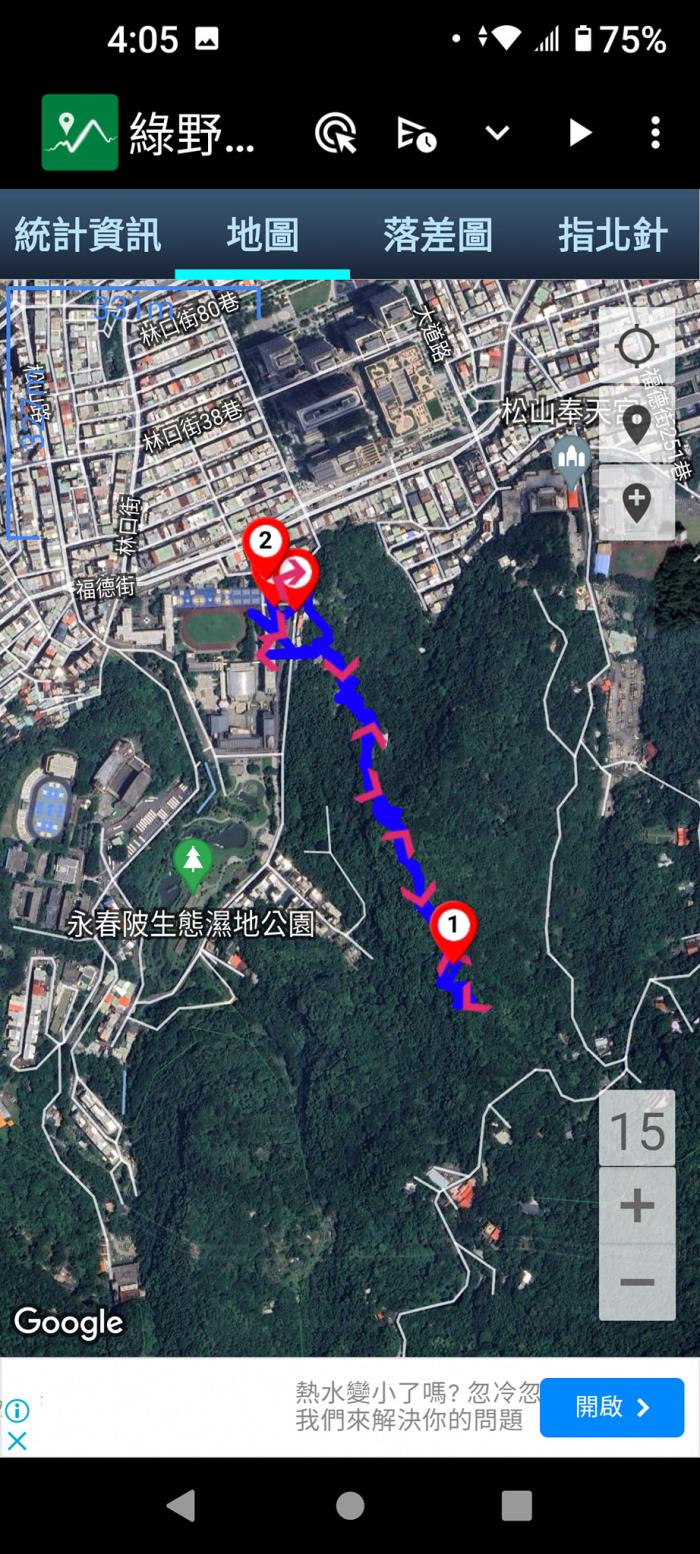Go back using the system back button
Image resolution: width=700 pixels, height=1554 pixels.
[181, 1505]
